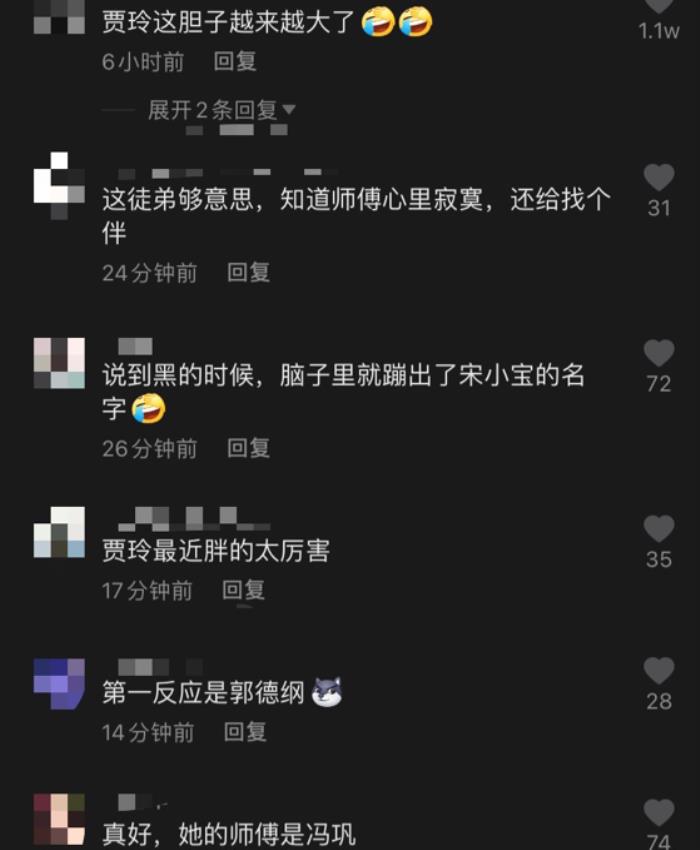Reply to the comment posted 24分钟前
Screen dimensions: 700x850
coord(248,272)
